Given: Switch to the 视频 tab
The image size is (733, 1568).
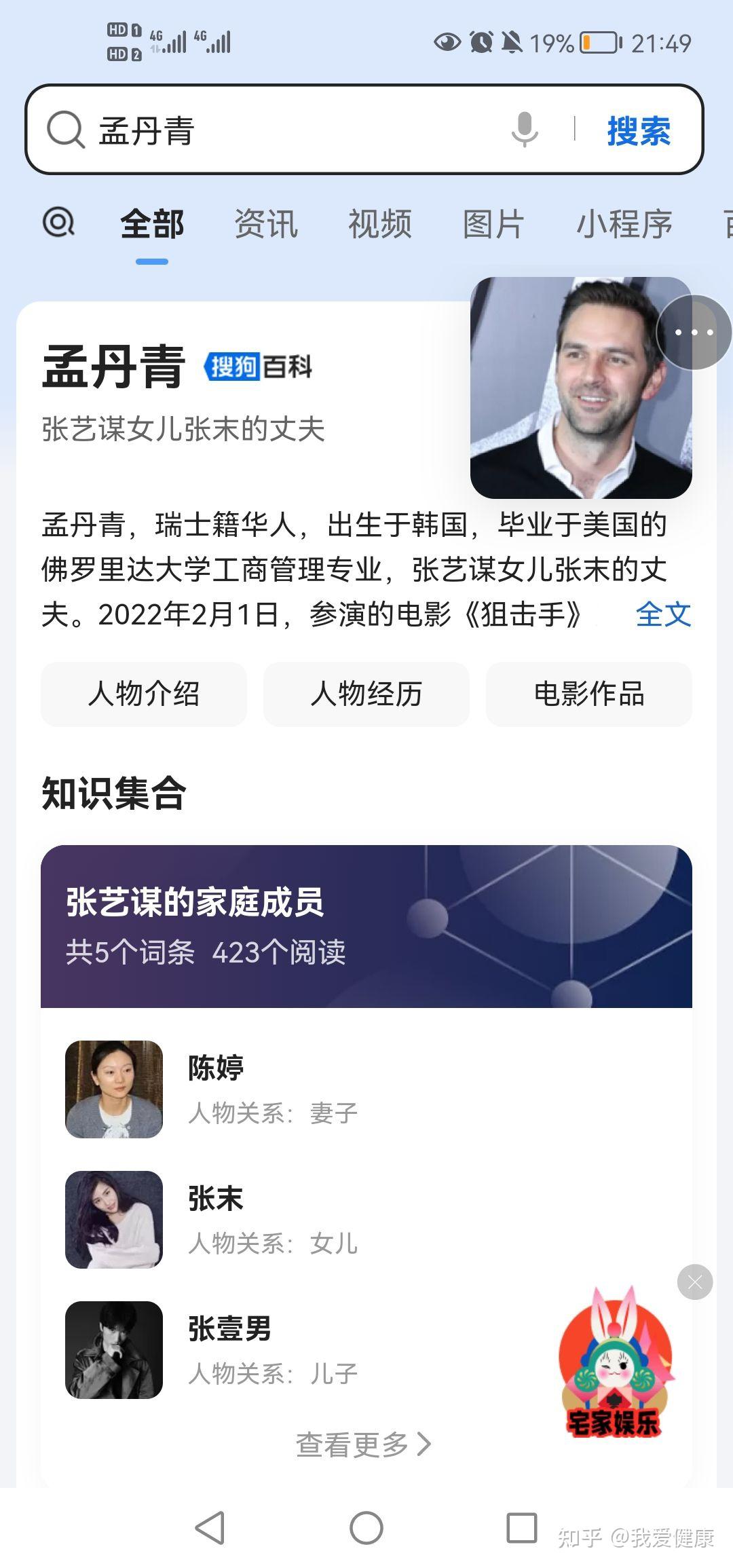Looking at the screenshot, I should (x=380, y=223).
